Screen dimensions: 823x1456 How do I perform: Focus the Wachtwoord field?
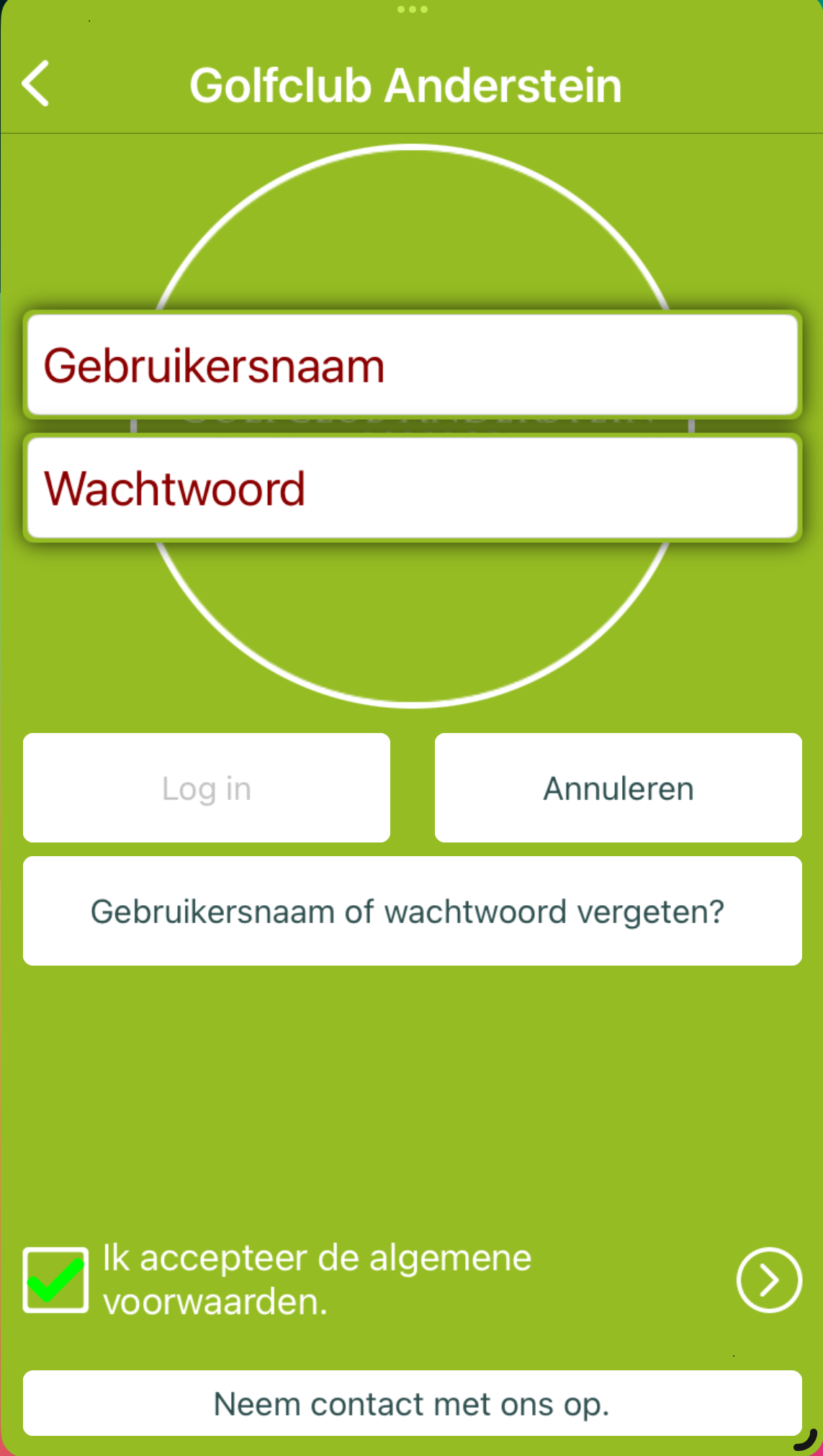(x=412, y=488)
